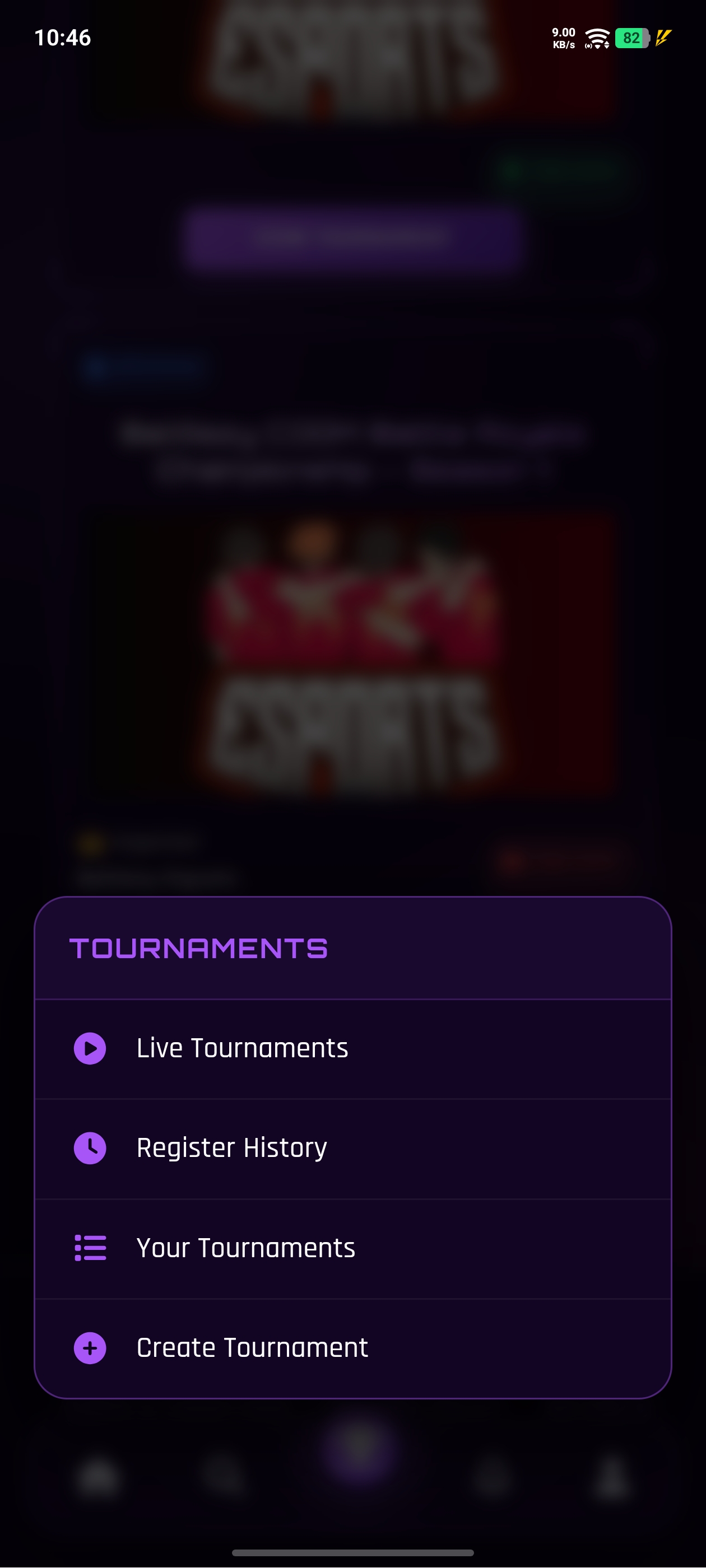The width and height of the screenshot is (706, 1568).
Task: View Your Tournaments list
Action: pos(245,1248)
